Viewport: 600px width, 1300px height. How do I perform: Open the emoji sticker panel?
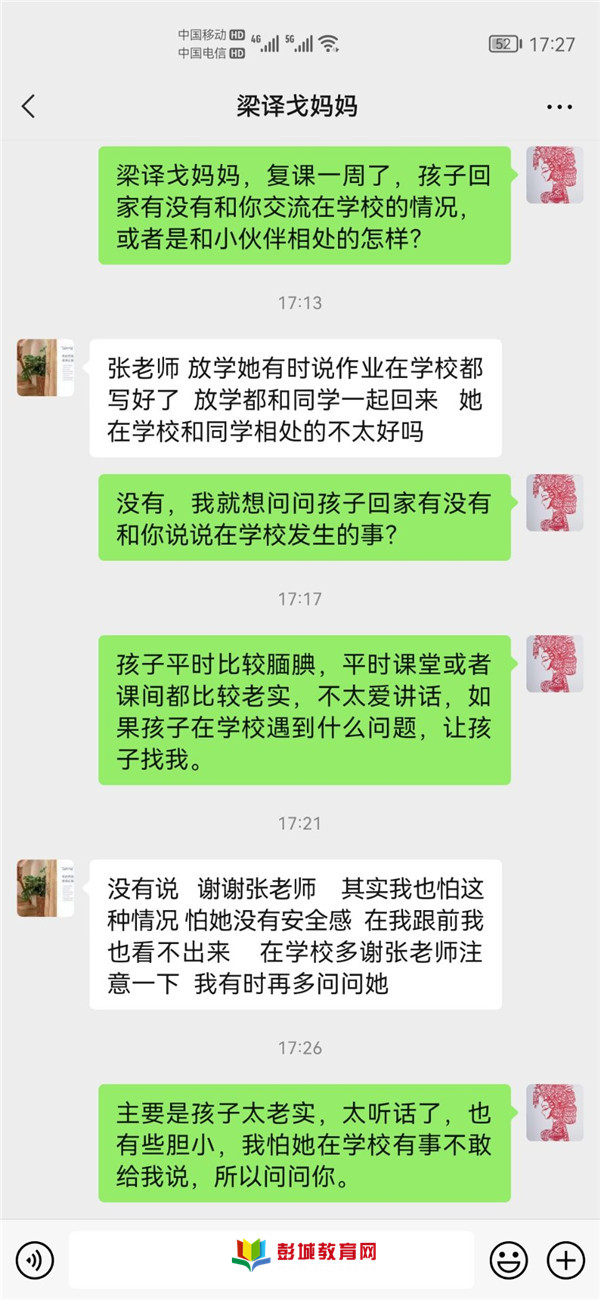coord(508,1259)
